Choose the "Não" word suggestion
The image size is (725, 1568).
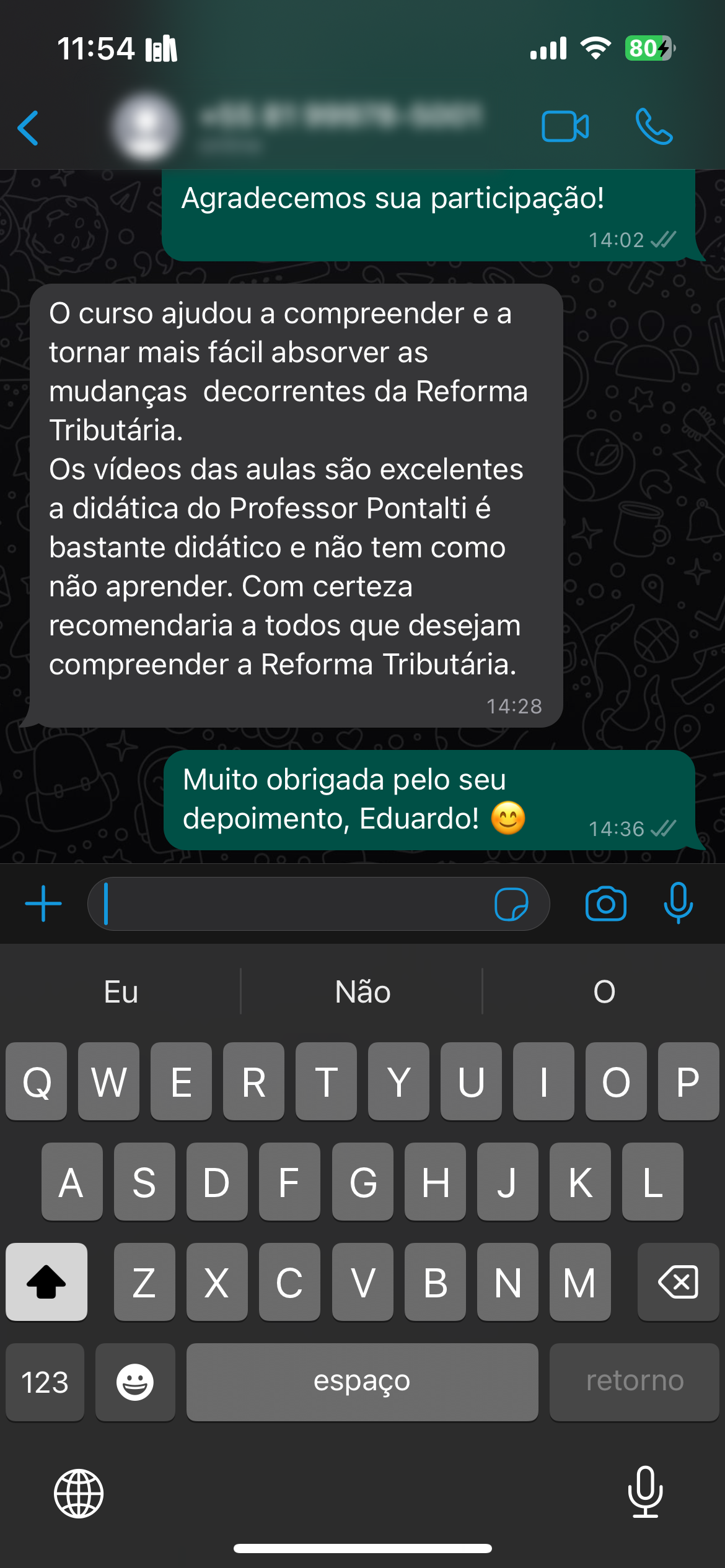pos(362,992)
